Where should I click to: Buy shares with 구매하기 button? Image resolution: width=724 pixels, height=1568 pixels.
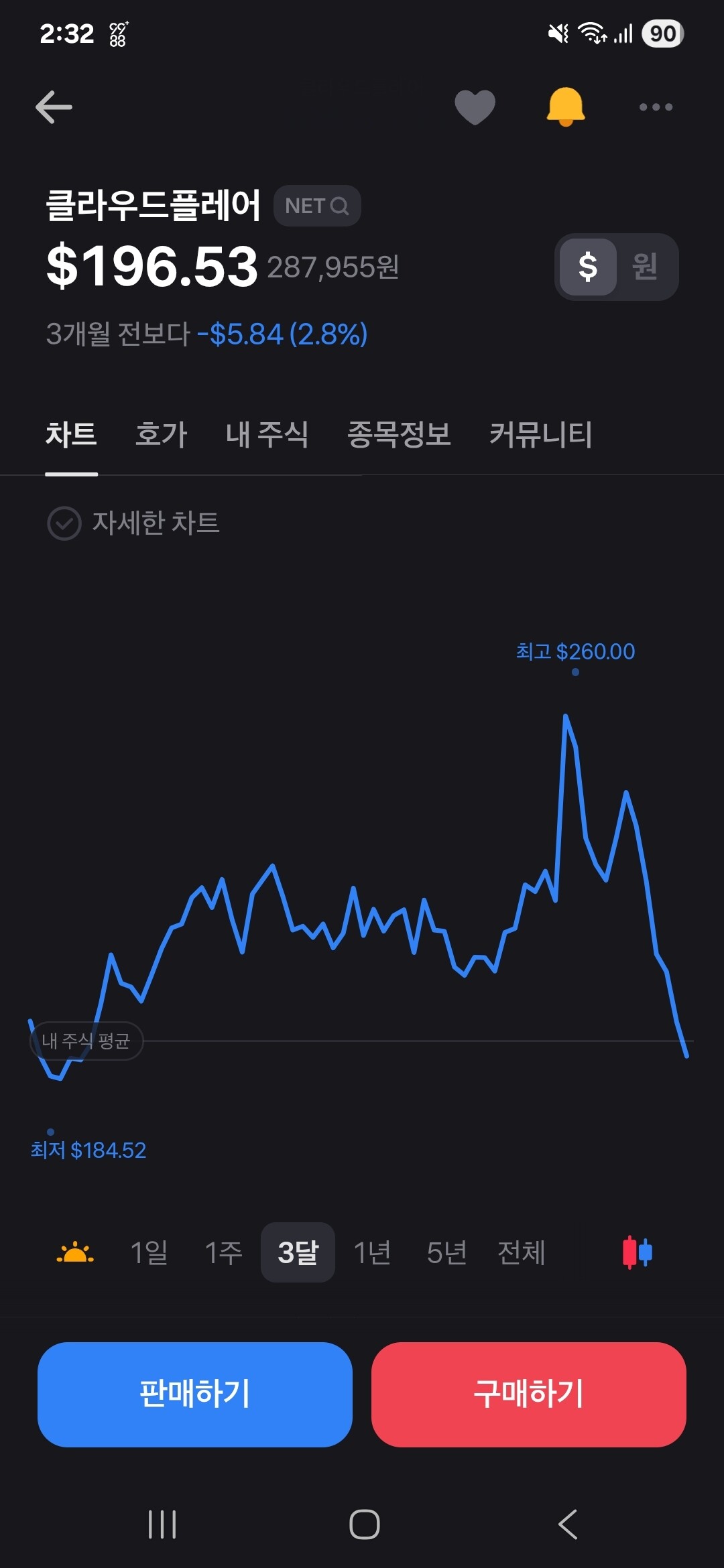point(529,1394)
